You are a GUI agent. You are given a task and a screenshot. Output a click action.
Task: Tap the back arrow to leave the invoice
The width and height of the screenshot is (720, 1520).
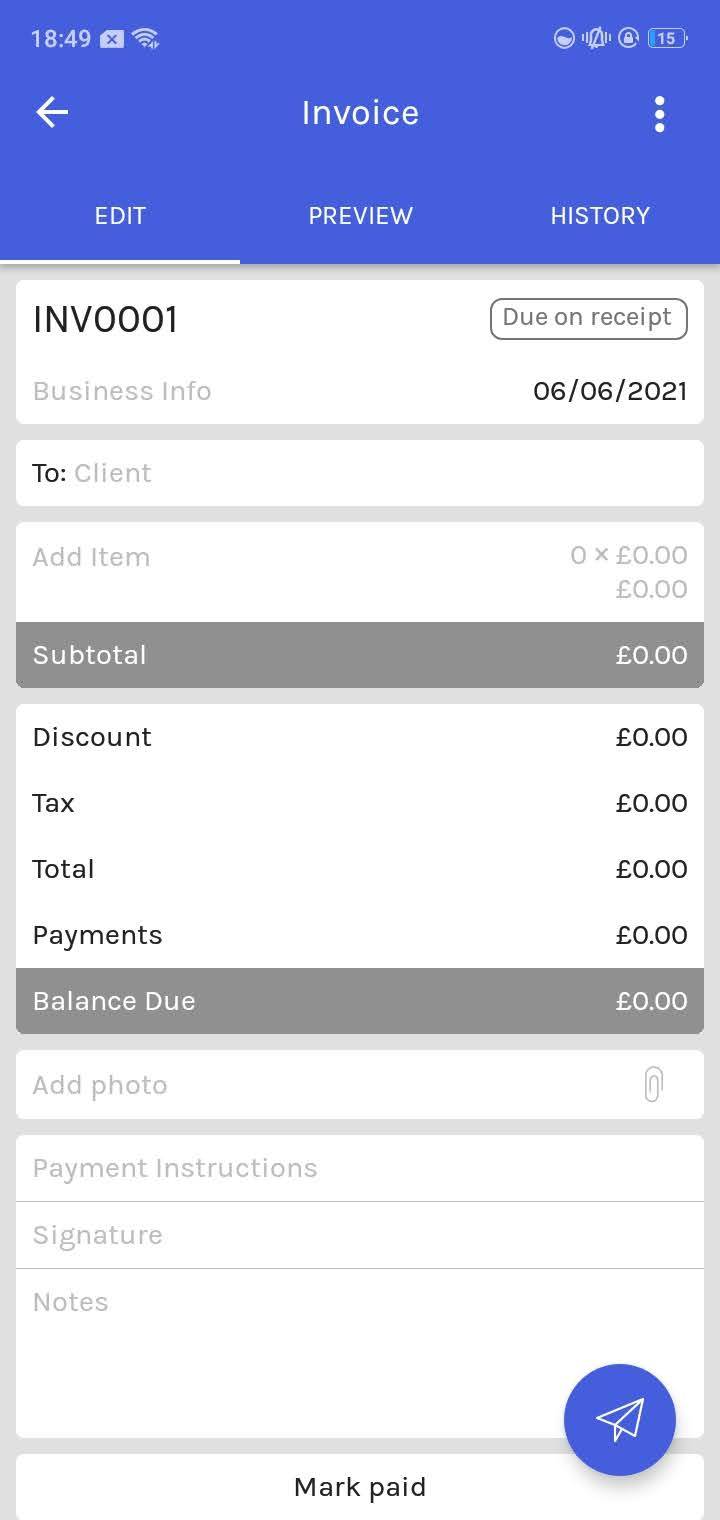click(51, 112)
